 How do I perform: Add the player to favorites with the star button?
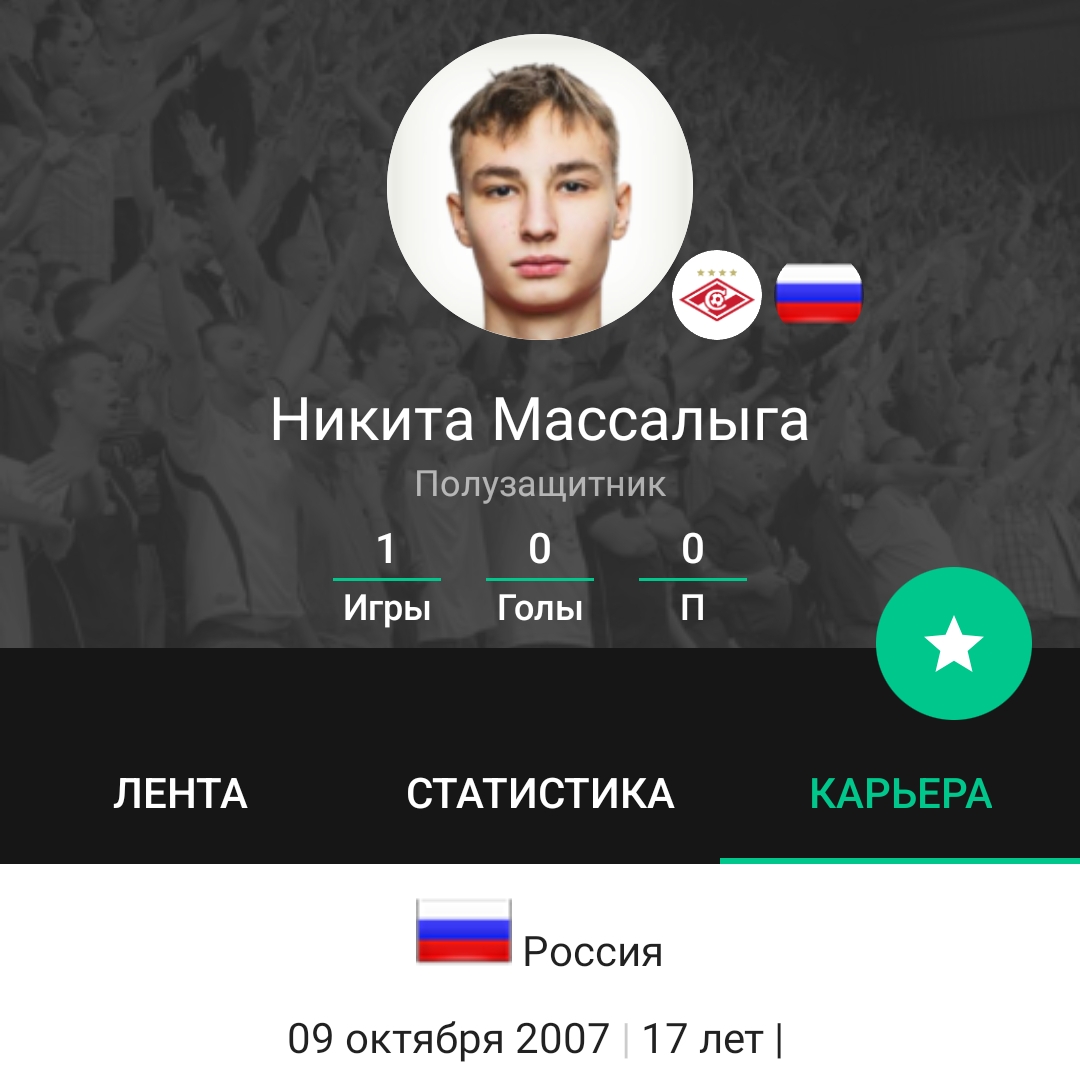pyautogui.click(x=953, y=643)
